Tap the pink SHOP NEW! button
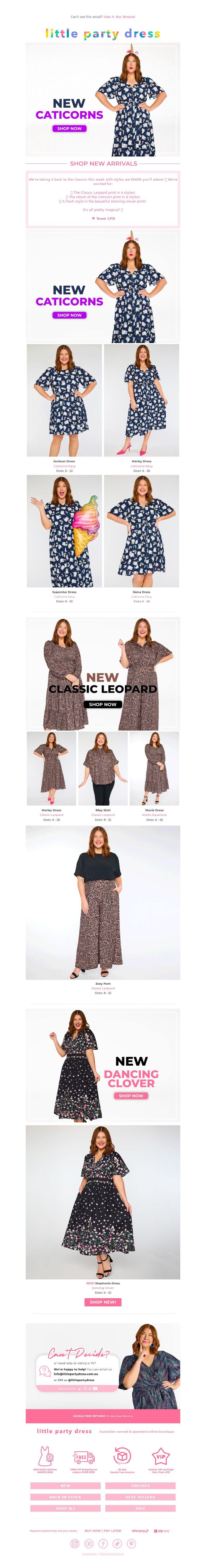The width and height of the screenshot is (206, 1568). [x=102, y=1302]
